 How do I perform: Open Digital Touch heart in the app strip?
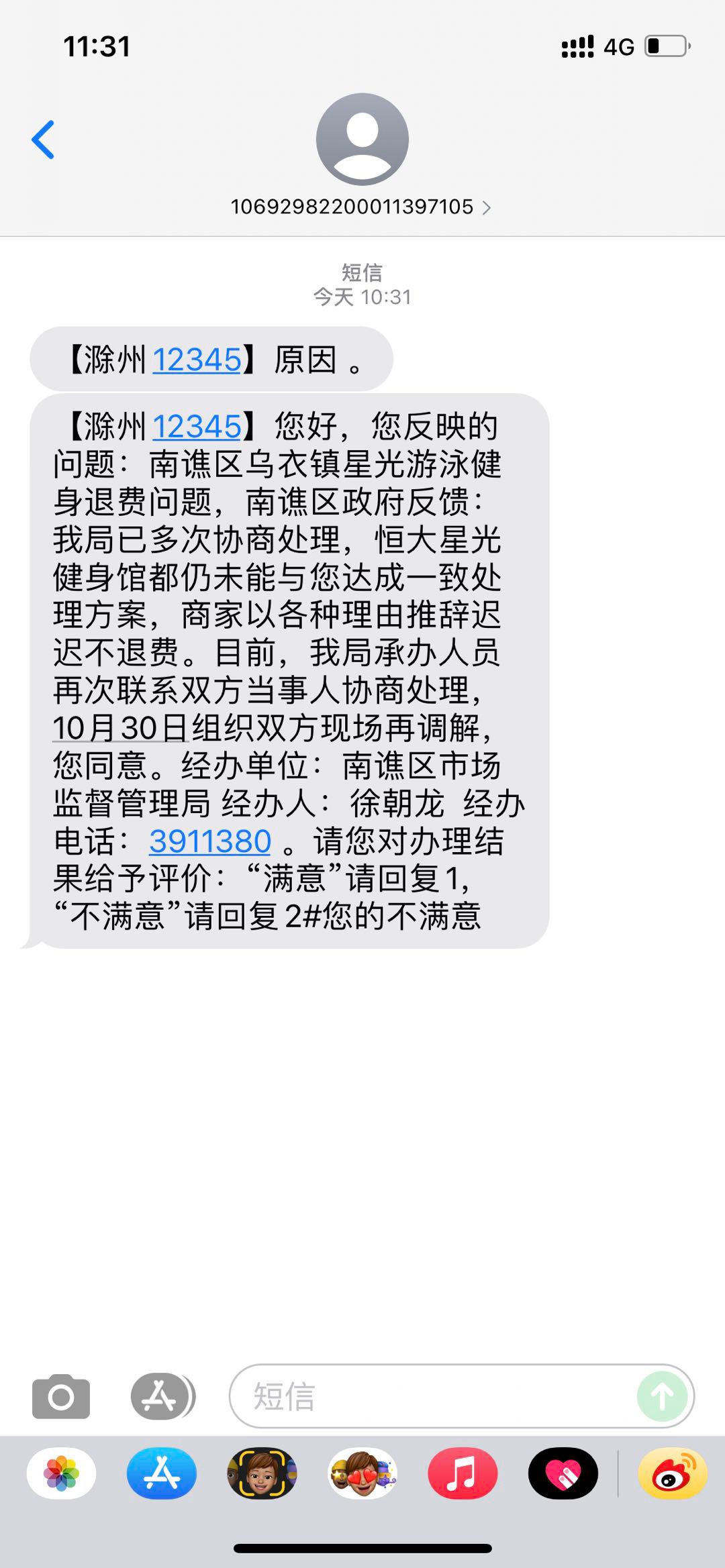(563, 1474)
